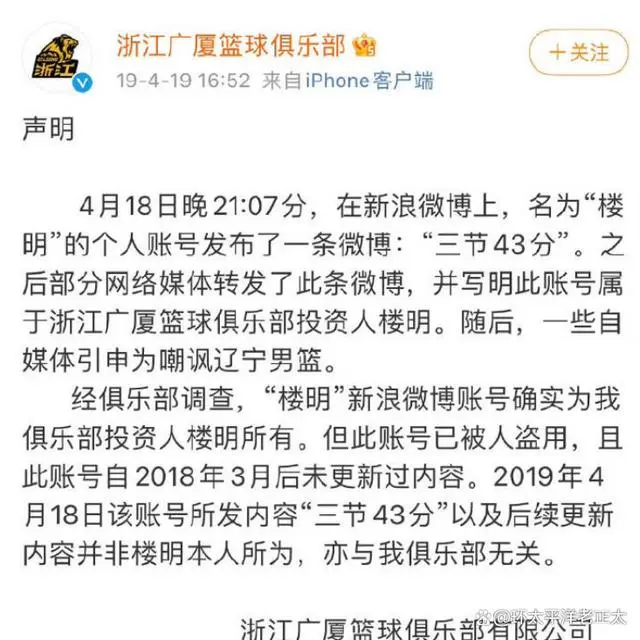Open the 浙江广厦篮球俱乐部 profile avatar
This screenshot has width=640, height=640.
(x=58, y=58)
